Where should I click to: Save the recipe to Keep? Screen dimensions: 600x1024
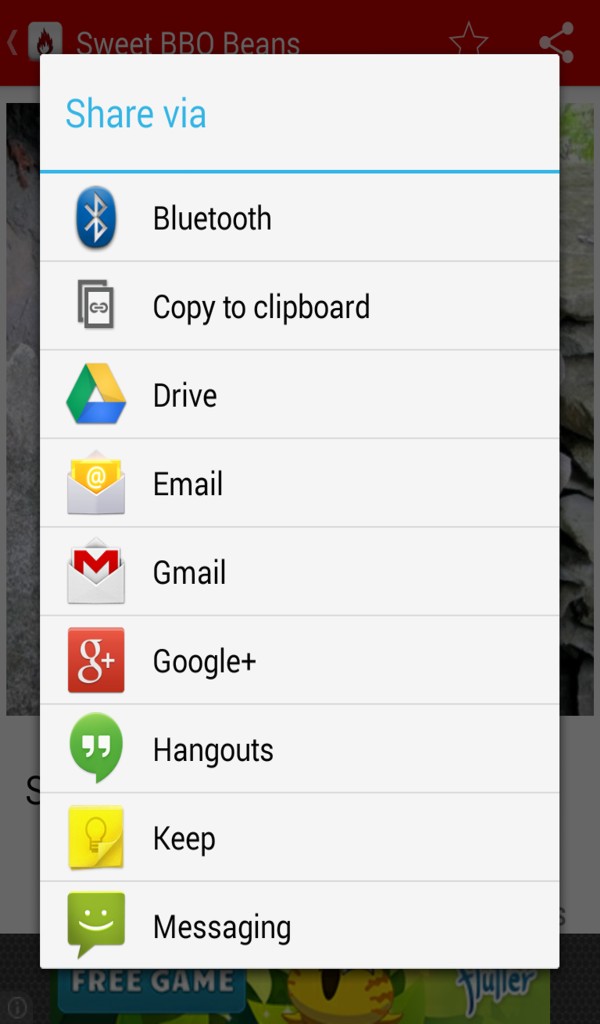[298, 838]
